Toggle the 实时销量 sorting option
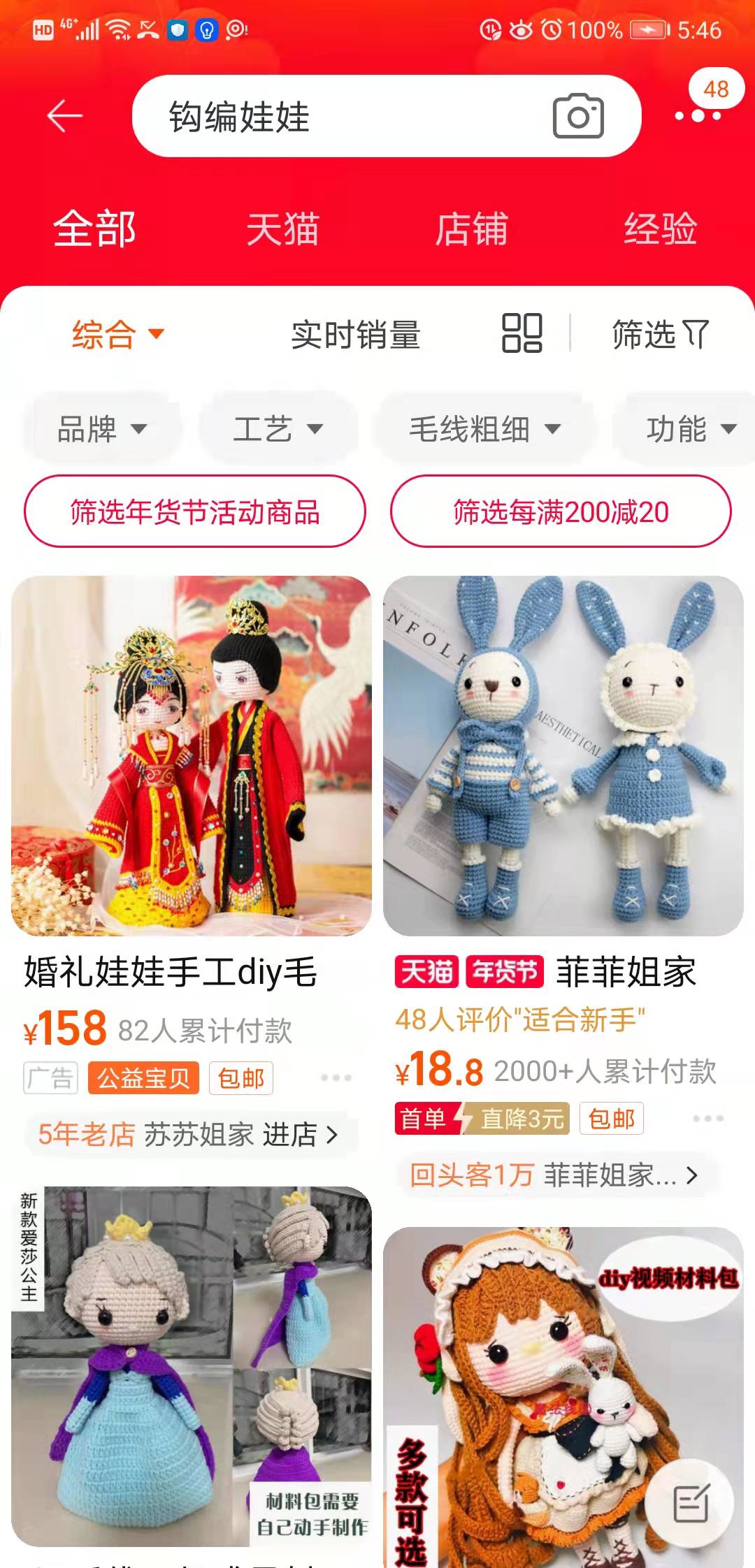The height and width of the screenshot is (1568, 755). [x=356, y=335]
